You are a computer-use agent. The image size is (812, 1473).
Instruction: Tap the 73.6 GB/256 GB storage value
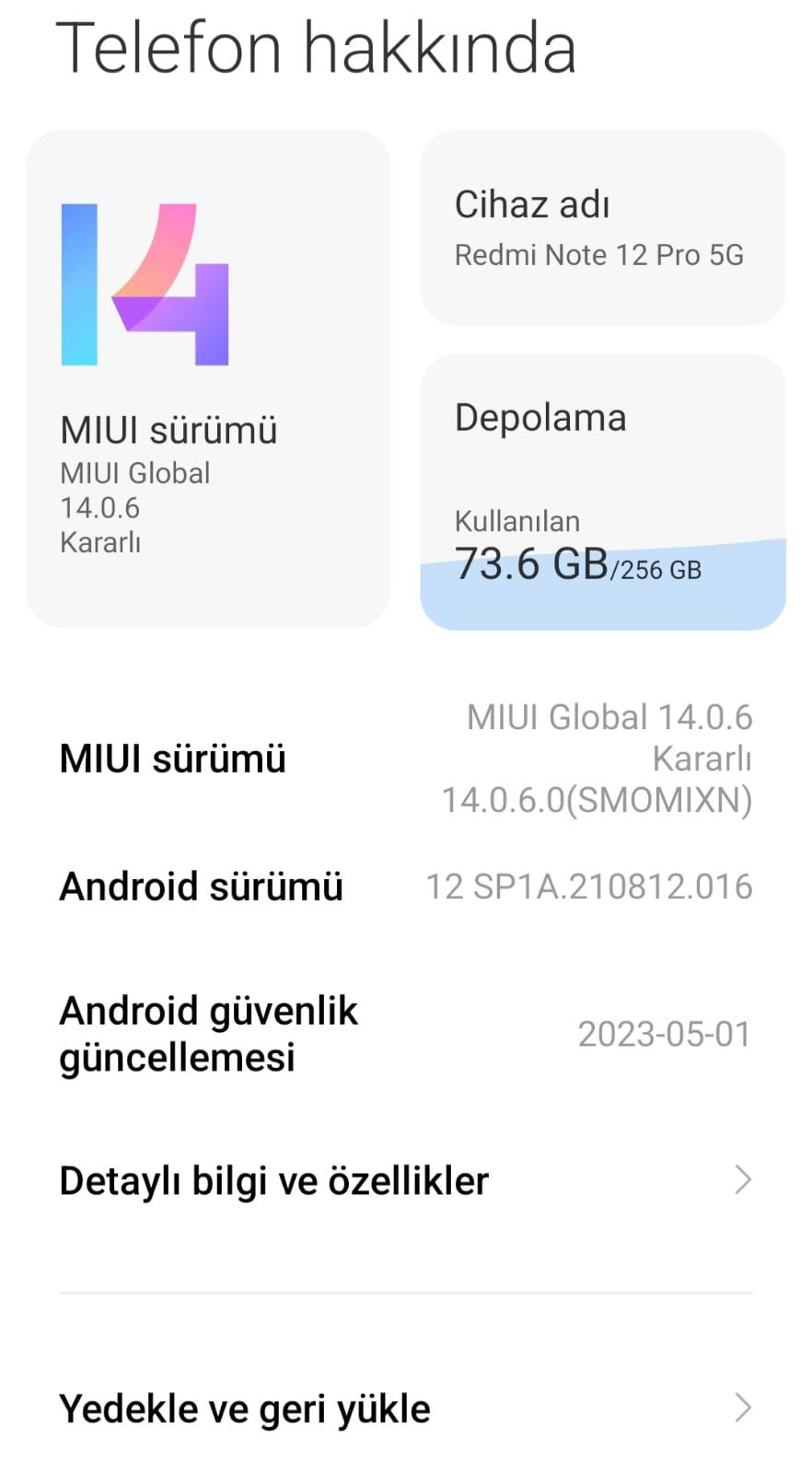[x=577, y=567]
